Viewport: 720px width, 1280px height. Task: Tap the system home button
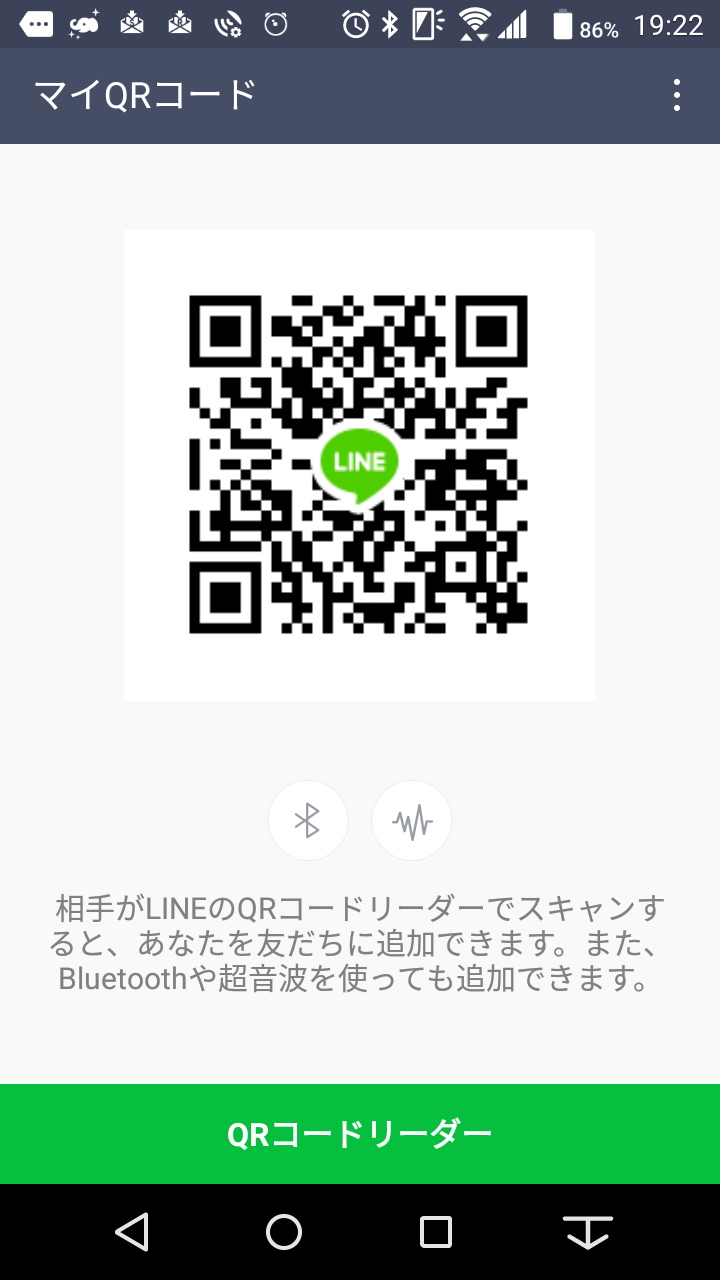(284, 1232)
